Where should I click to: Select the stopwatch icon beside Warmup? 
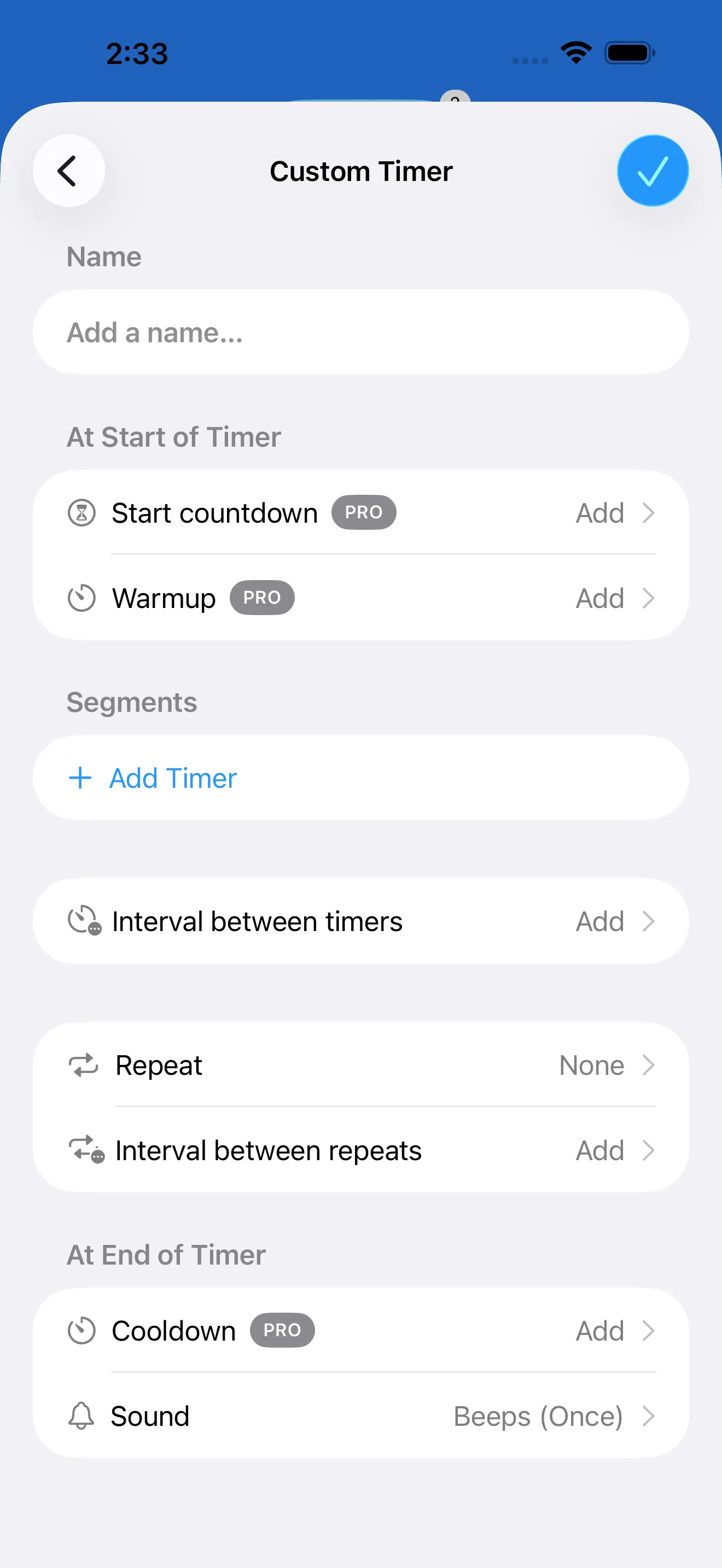tap(81, 598)
